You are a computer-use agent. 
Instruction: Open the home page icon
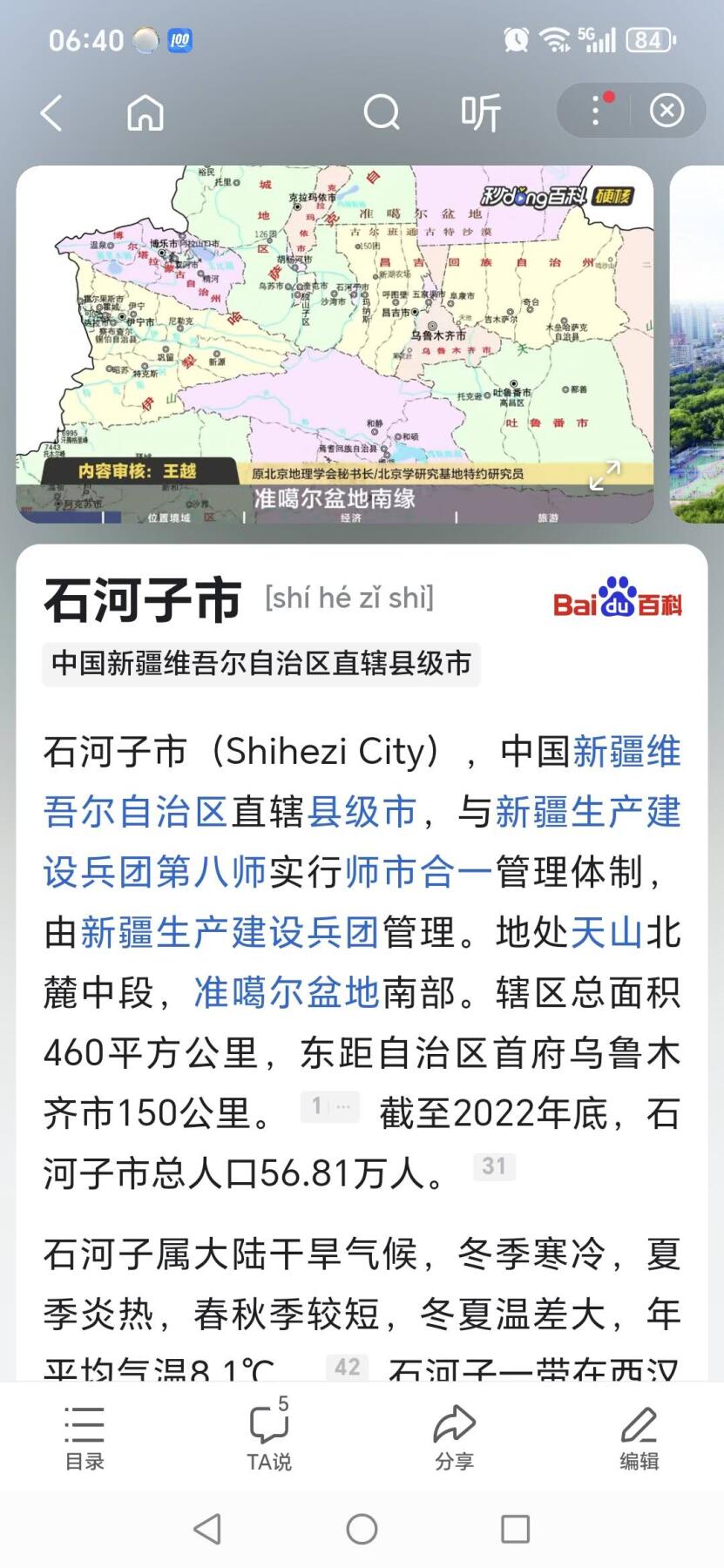145,112
